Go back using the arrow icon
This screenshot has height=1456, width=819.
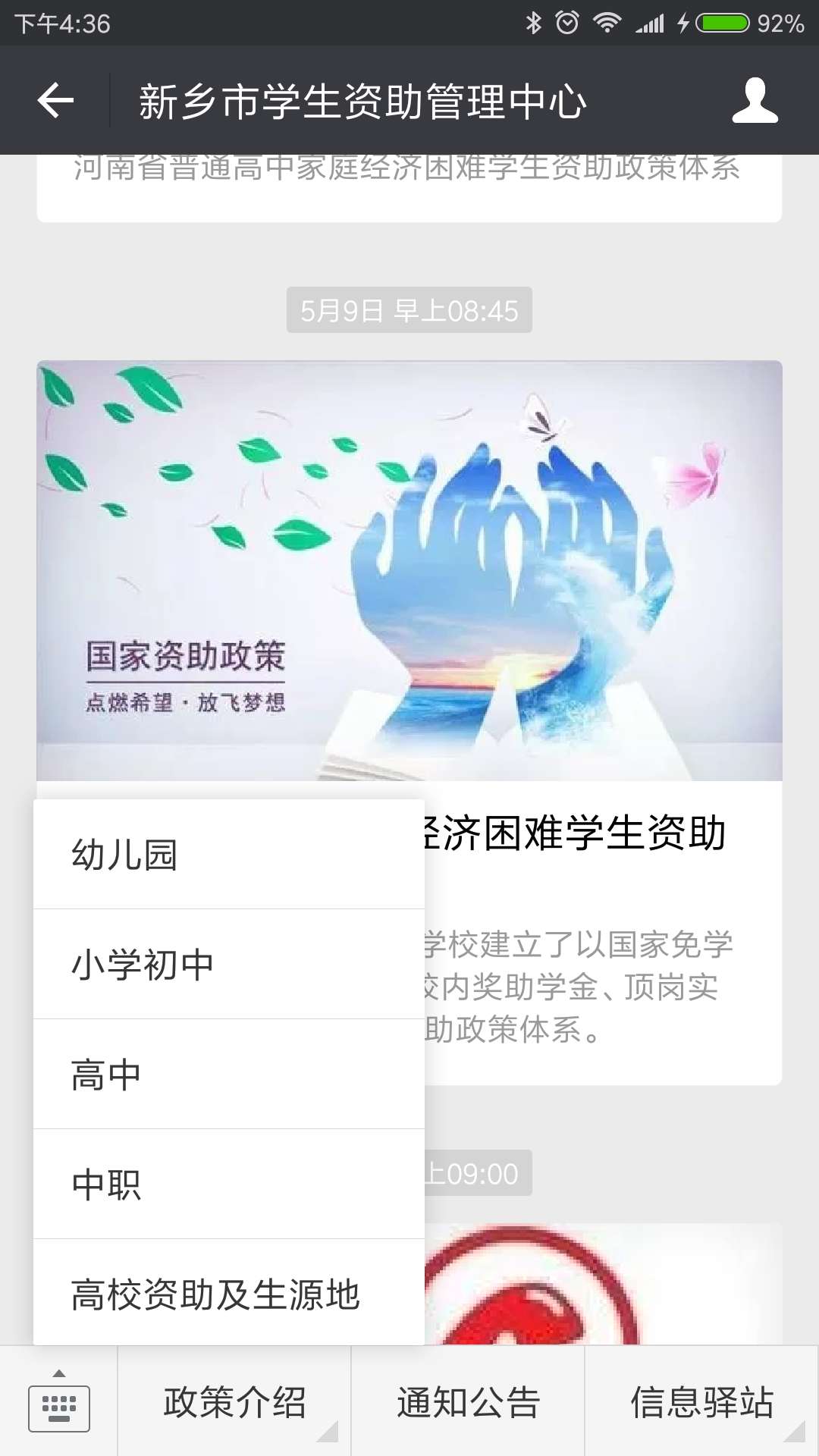pos(55,100)
